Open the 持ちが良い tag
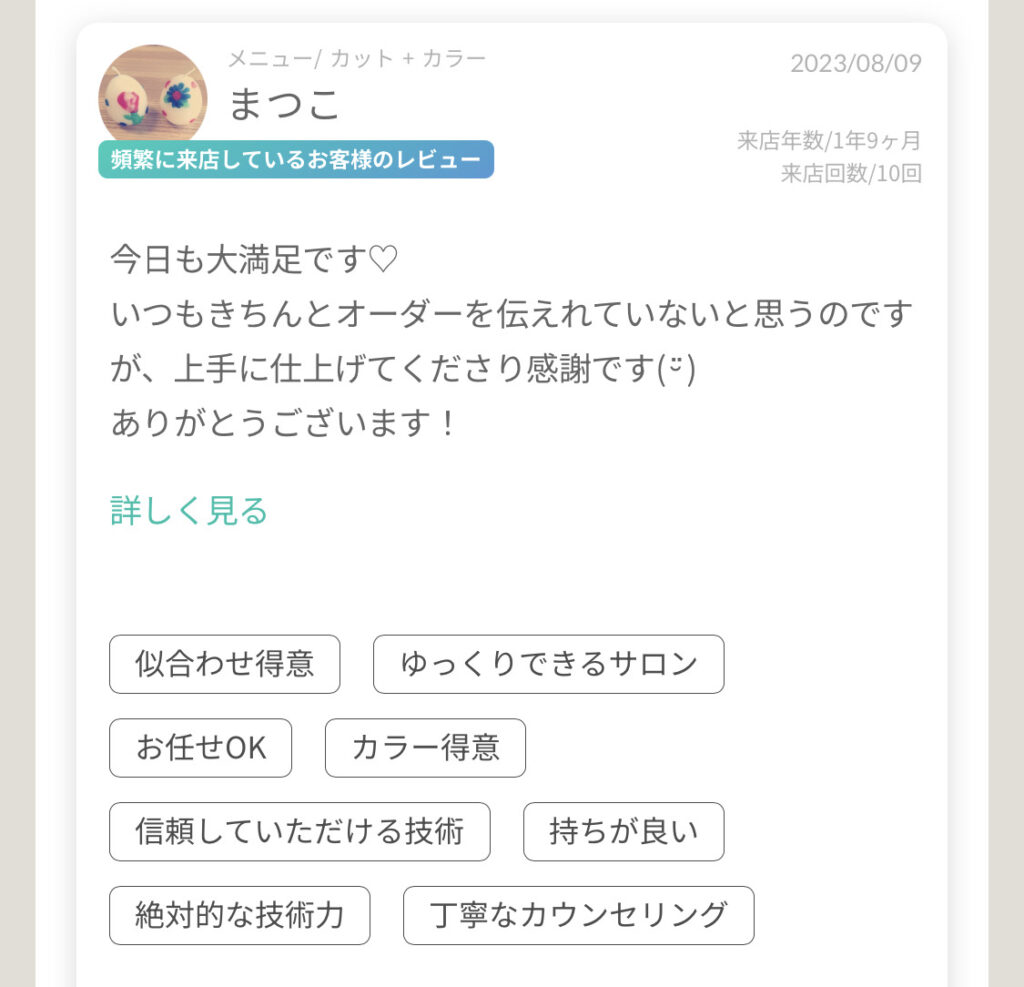The height and width of the screenshot is (987, 1024). pos(623,832)
